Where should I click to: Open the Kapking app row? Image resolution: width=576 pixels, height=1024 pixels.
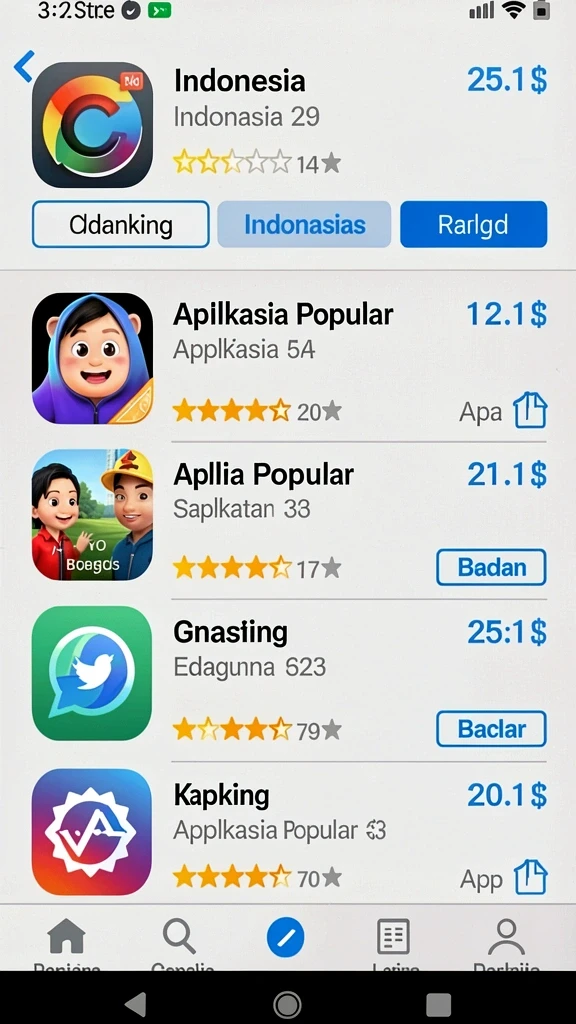(289, 832)
